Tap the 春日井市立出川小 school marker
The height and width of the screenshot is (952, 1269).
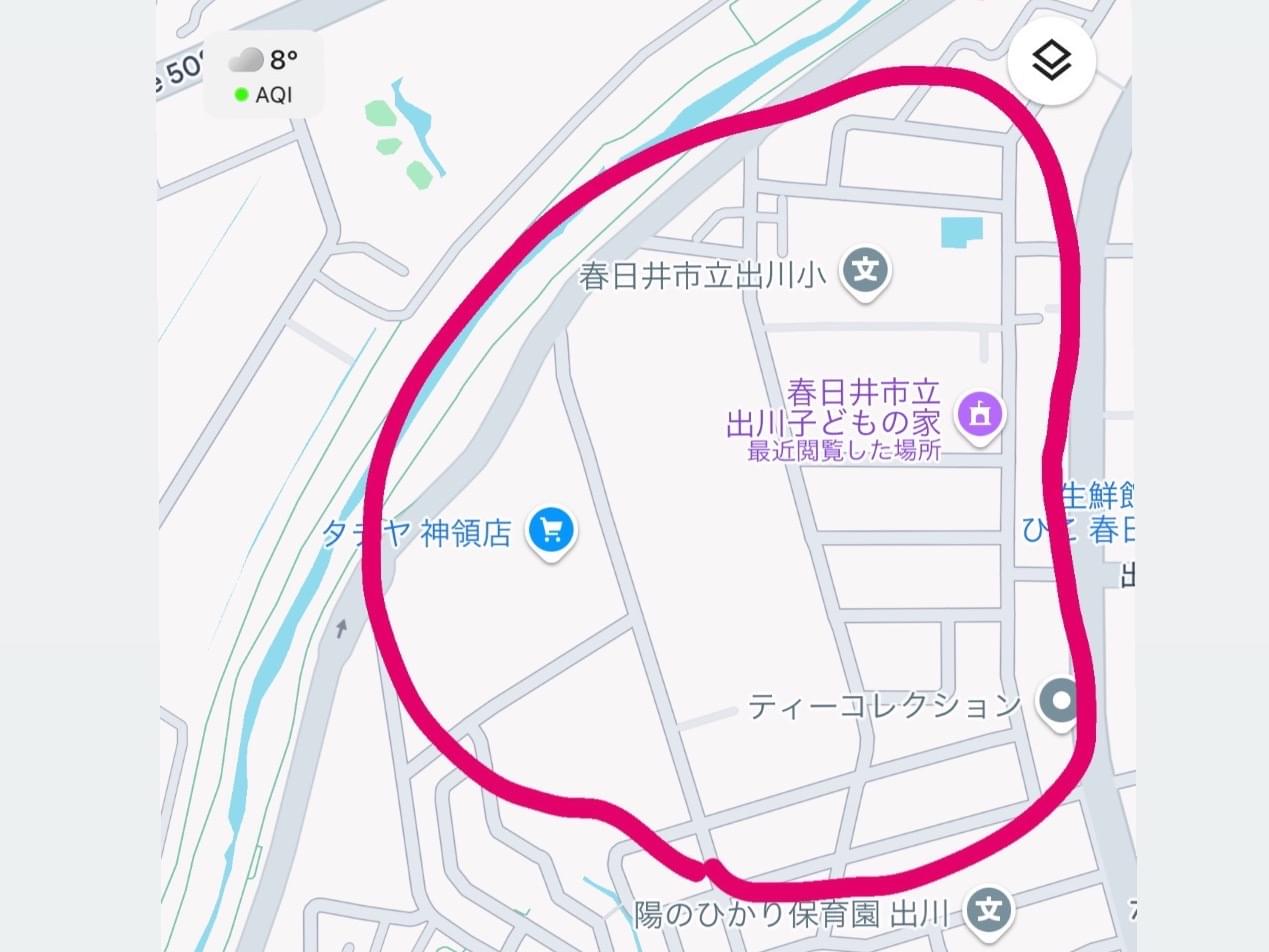[x=866, y=271]
